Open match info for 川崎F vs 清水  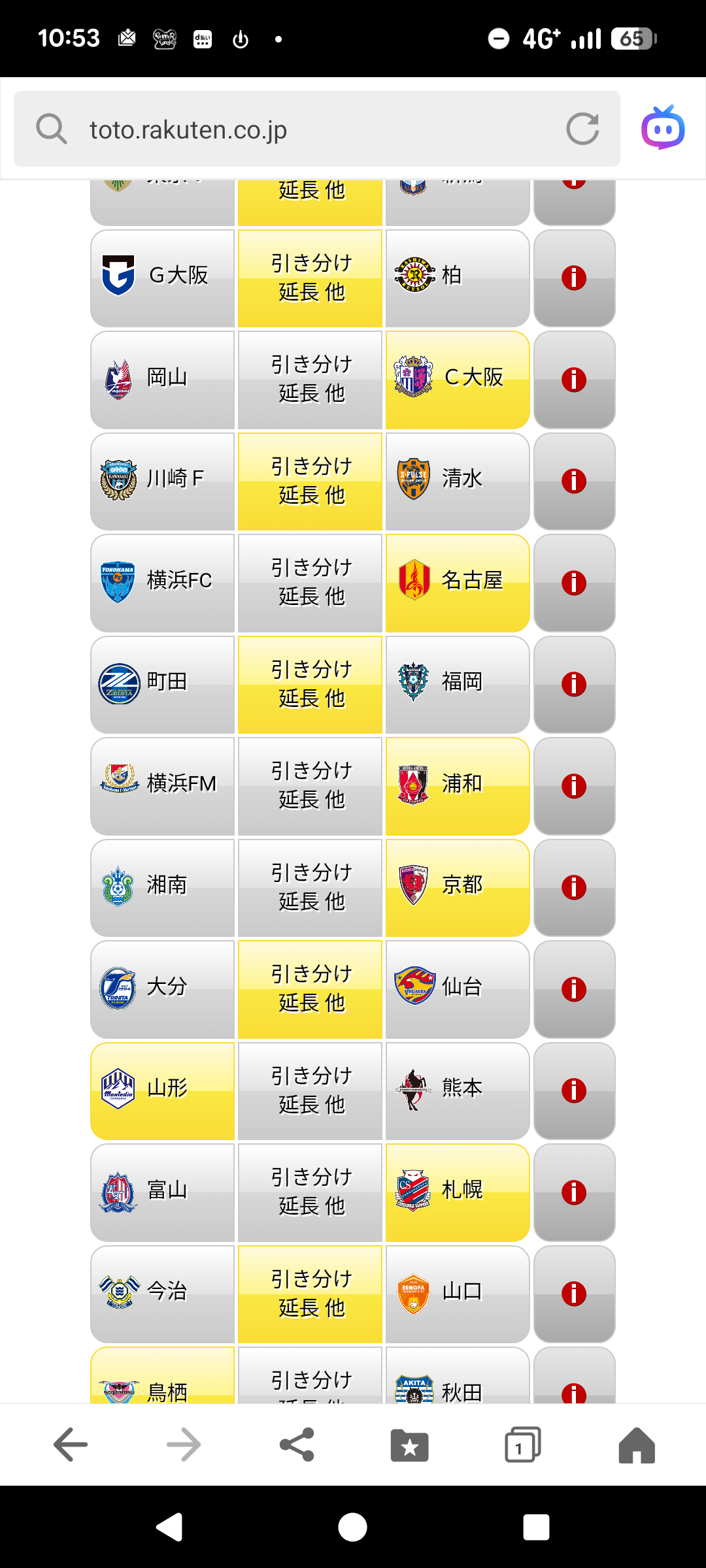tap(574, 482)
